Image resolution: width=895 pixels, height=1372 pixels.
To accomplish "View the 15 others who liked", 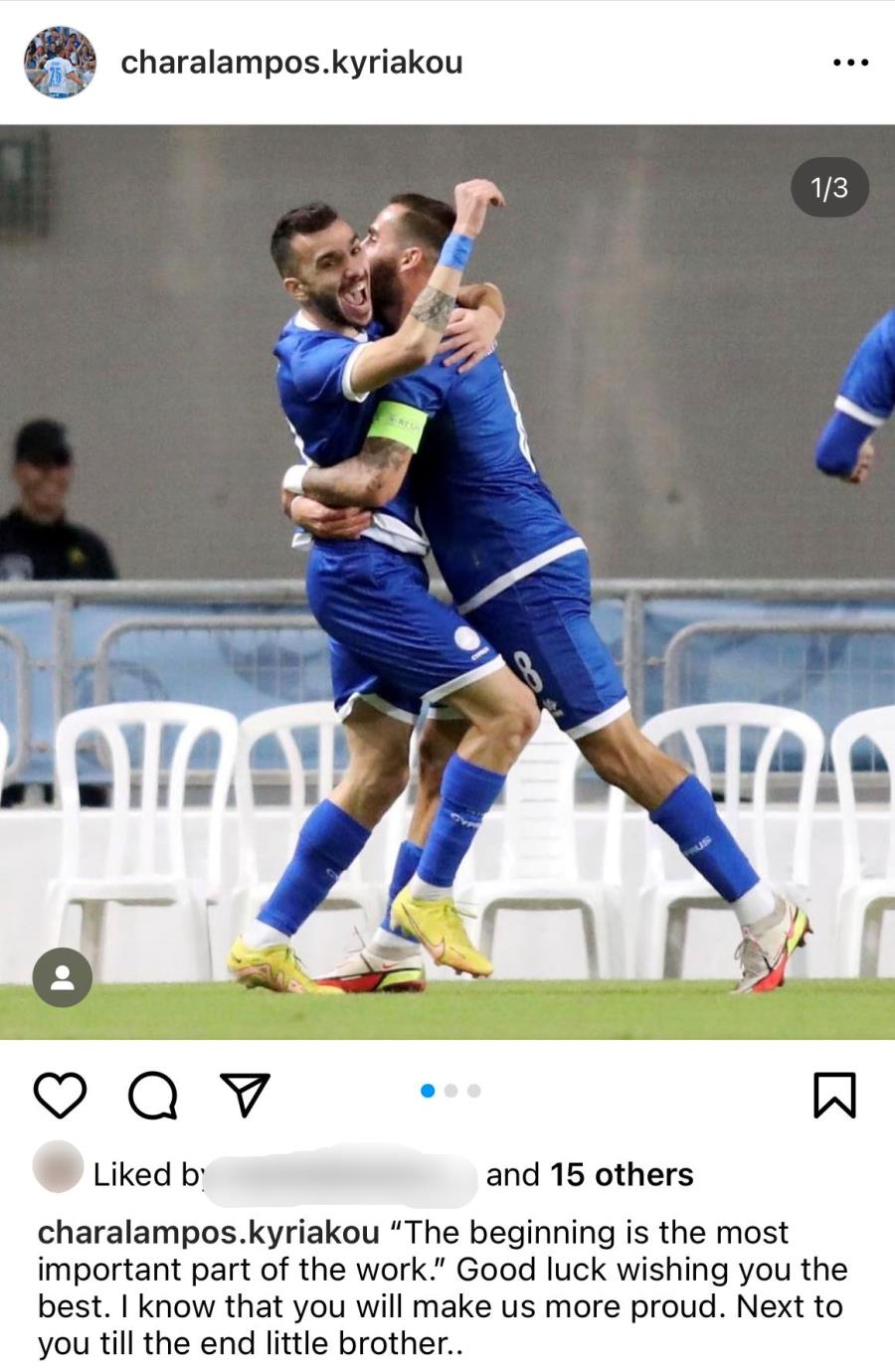I will 622,1174.
